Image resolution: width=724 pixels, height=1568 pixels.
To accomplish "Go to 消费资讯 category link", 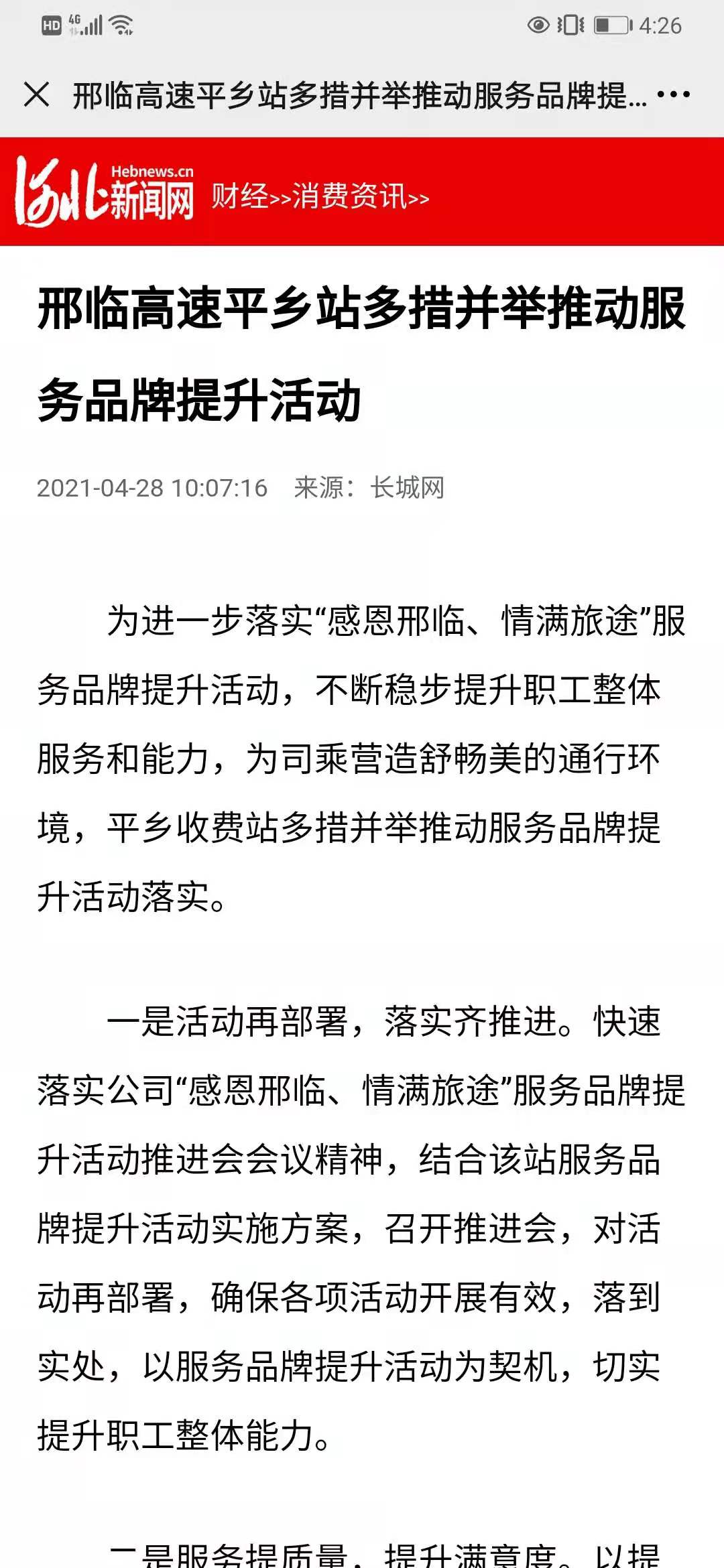I will [x=349, y=196].
